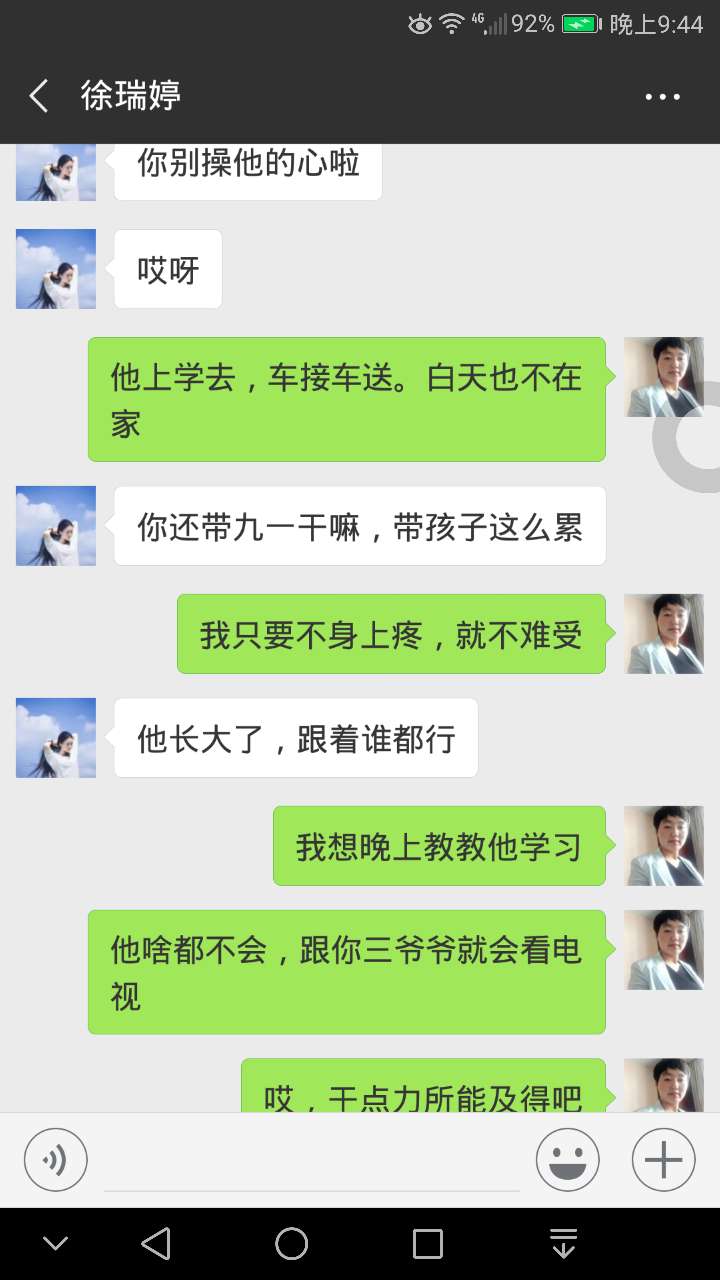The width and height of the screenshot is (720, 1280).
Task: Open chat settings via the three-dot icon
Action: (663, 95)
